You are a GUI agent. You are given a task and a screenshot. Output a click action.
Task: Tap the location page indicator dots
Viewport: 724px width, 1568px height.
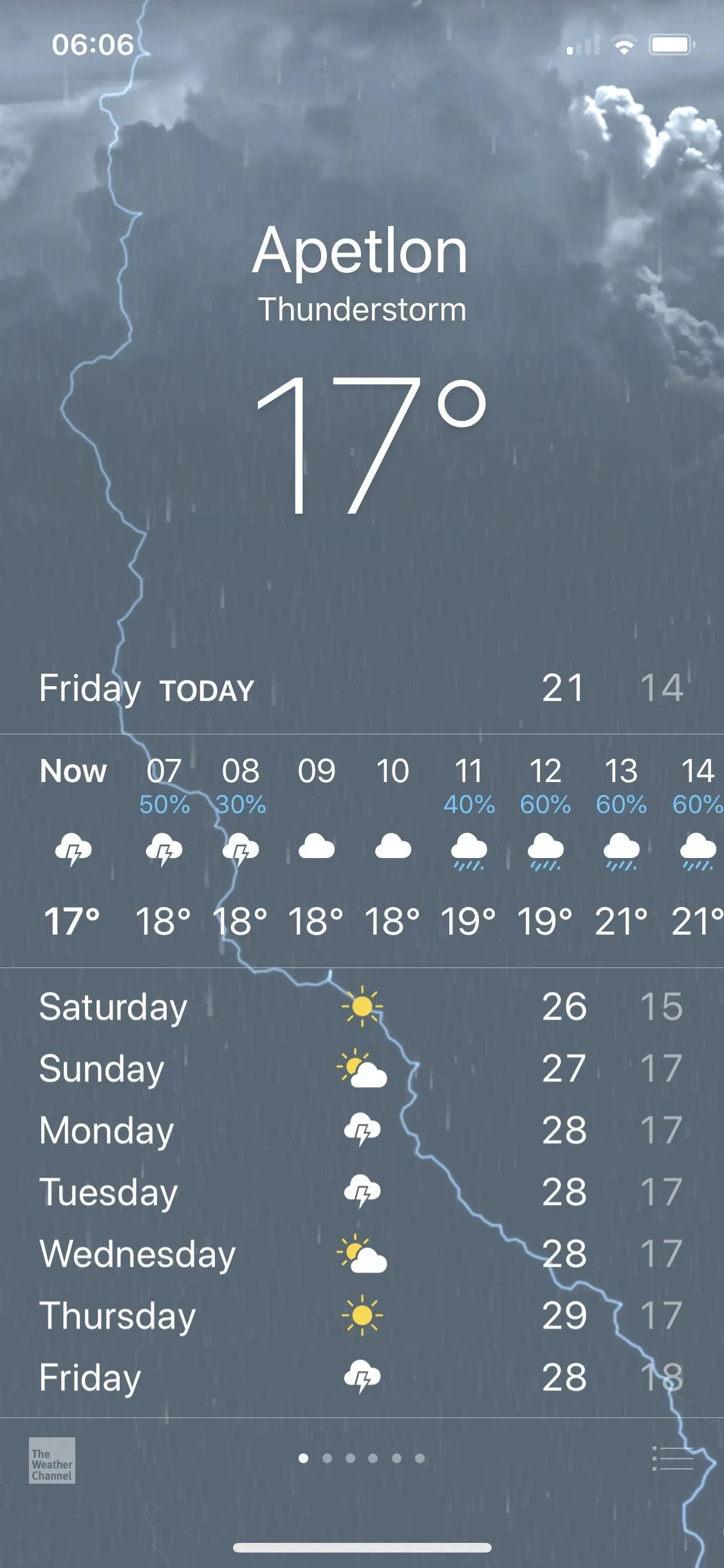point(362,1458)
